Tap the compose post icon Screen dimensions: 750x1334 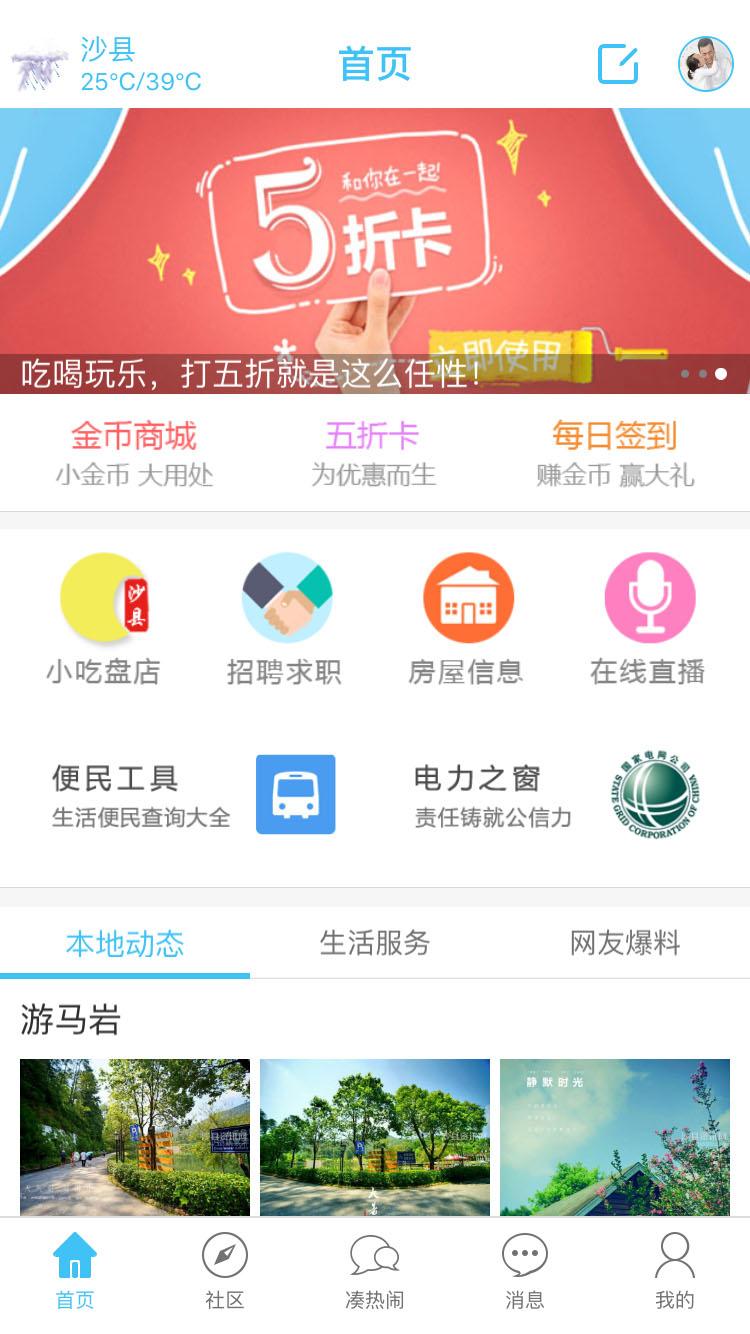618,64
